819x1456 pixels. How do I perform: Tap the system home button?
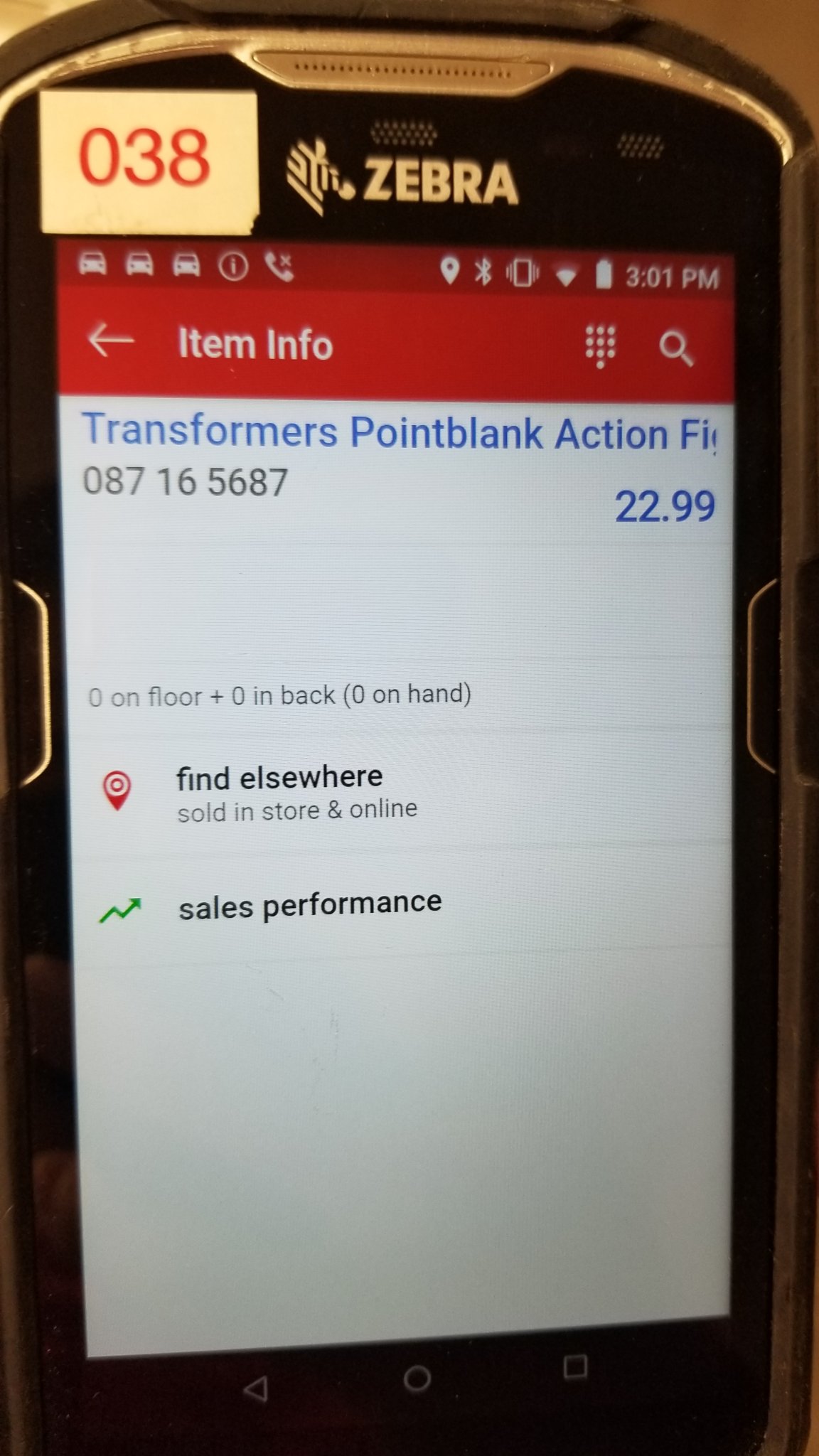[x=417, y=1379]
